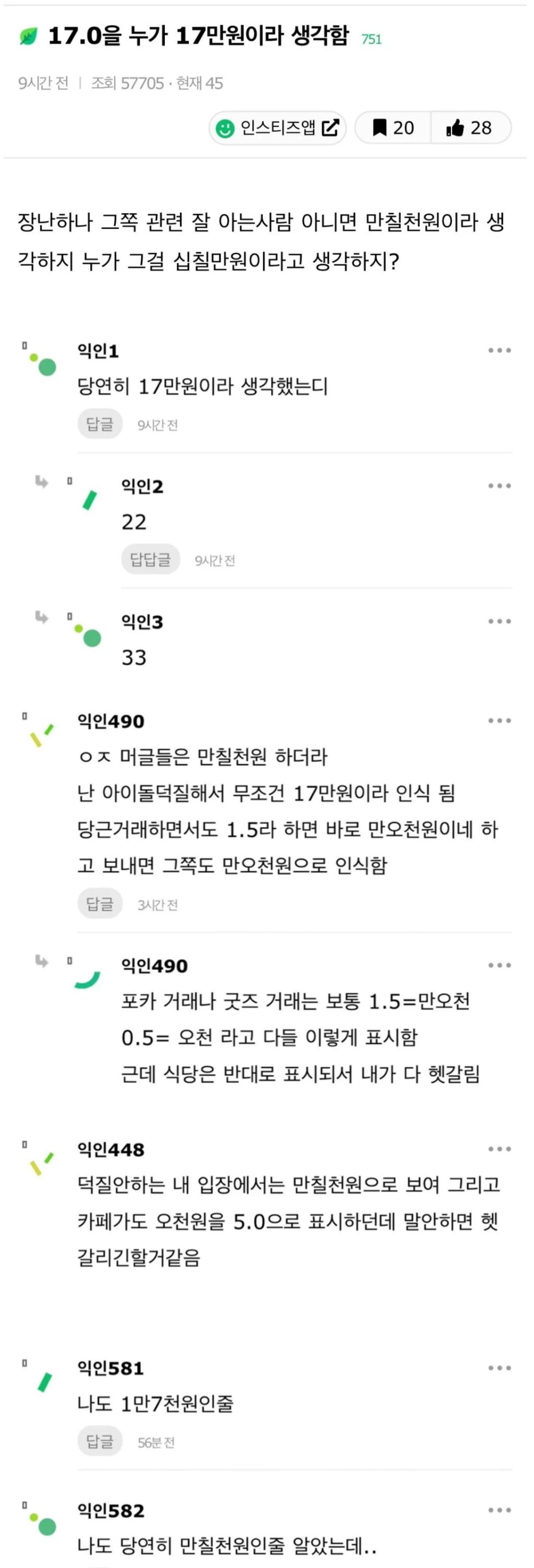Show more options on 익인582's comment
Viewport: 534px width, 1568px height.
pos(499,1510)
